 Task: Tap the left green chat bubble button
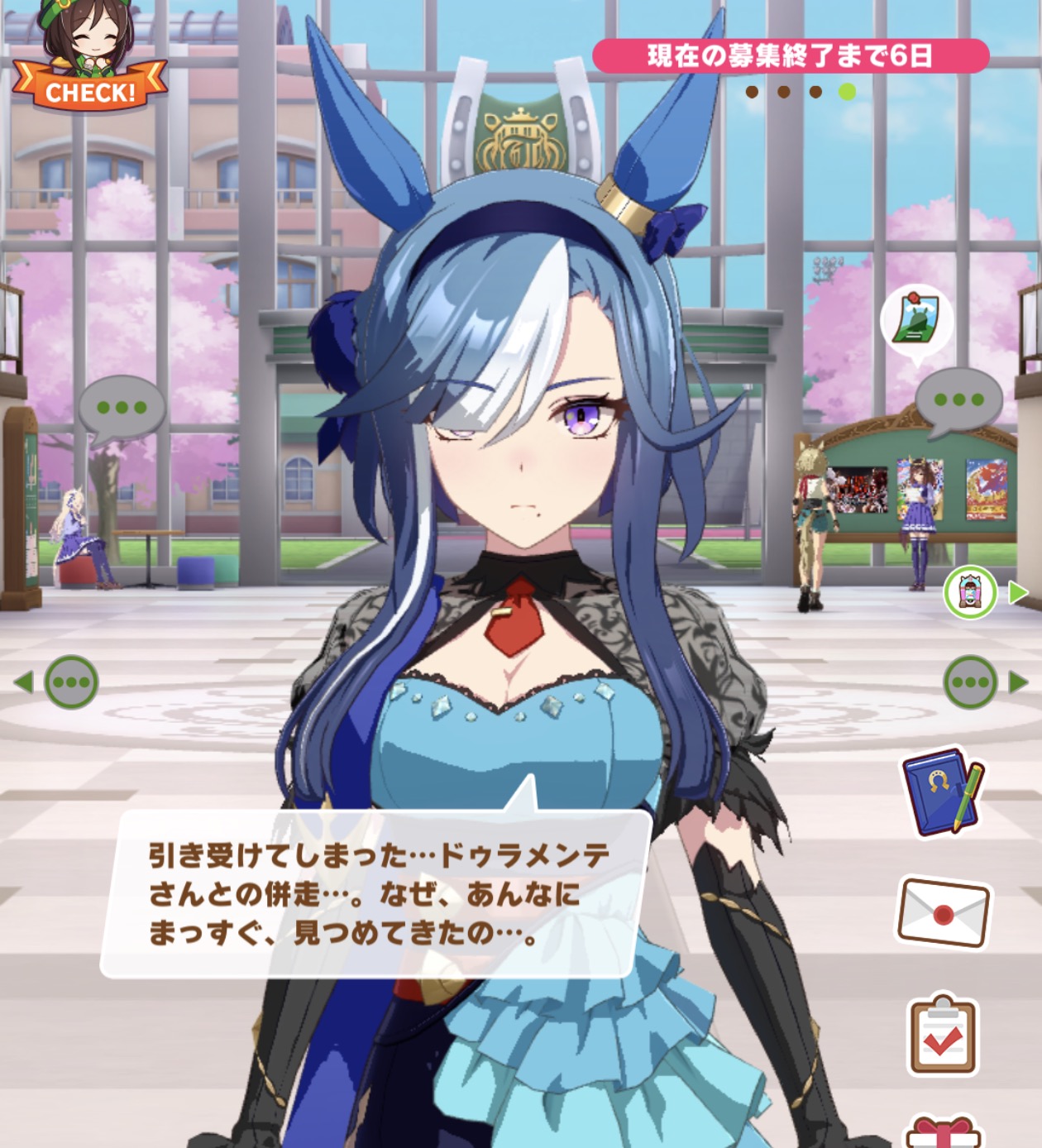pyautogui.click(x=71, y=682)
